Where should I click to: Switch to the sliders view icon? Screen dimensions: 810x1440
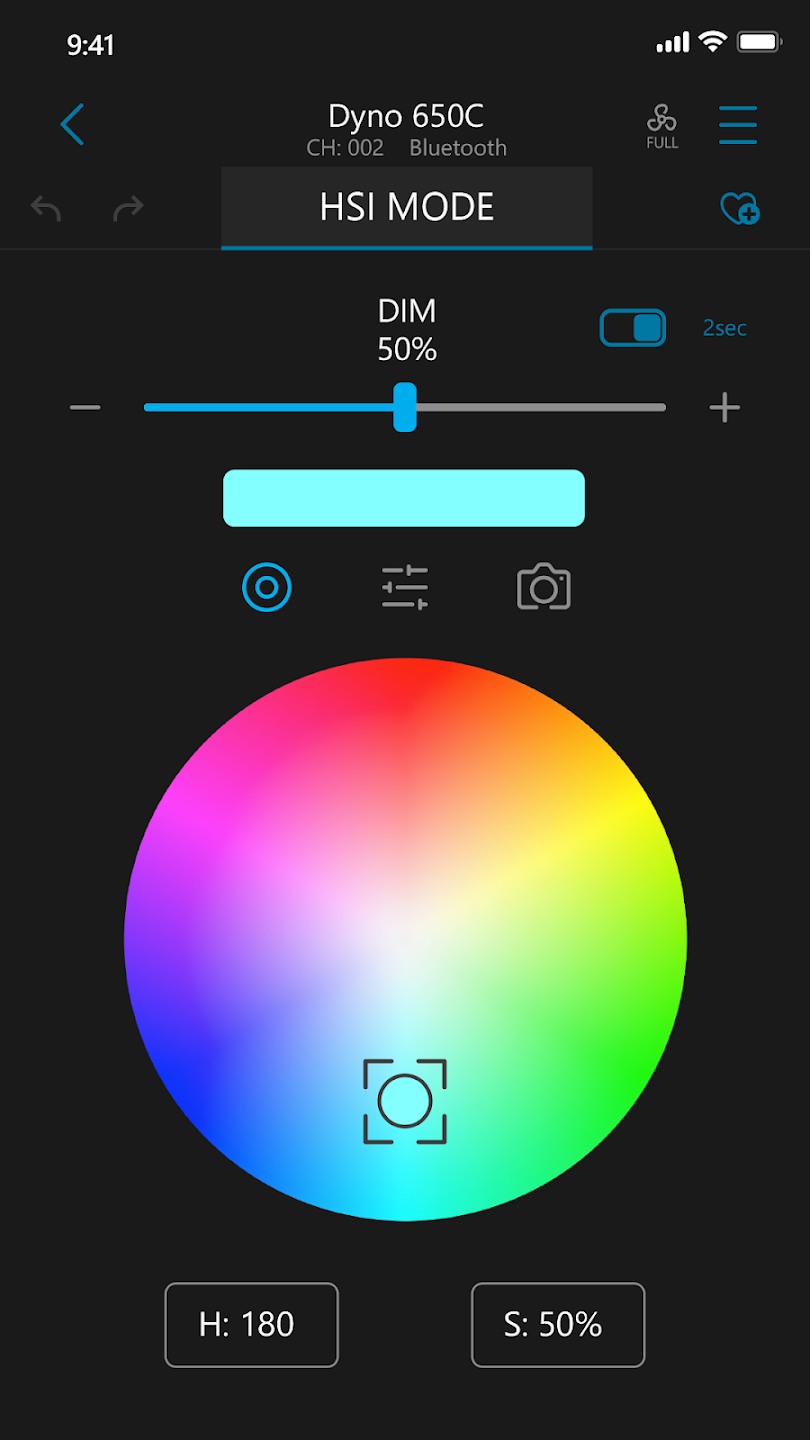click(x=405, y=587)
